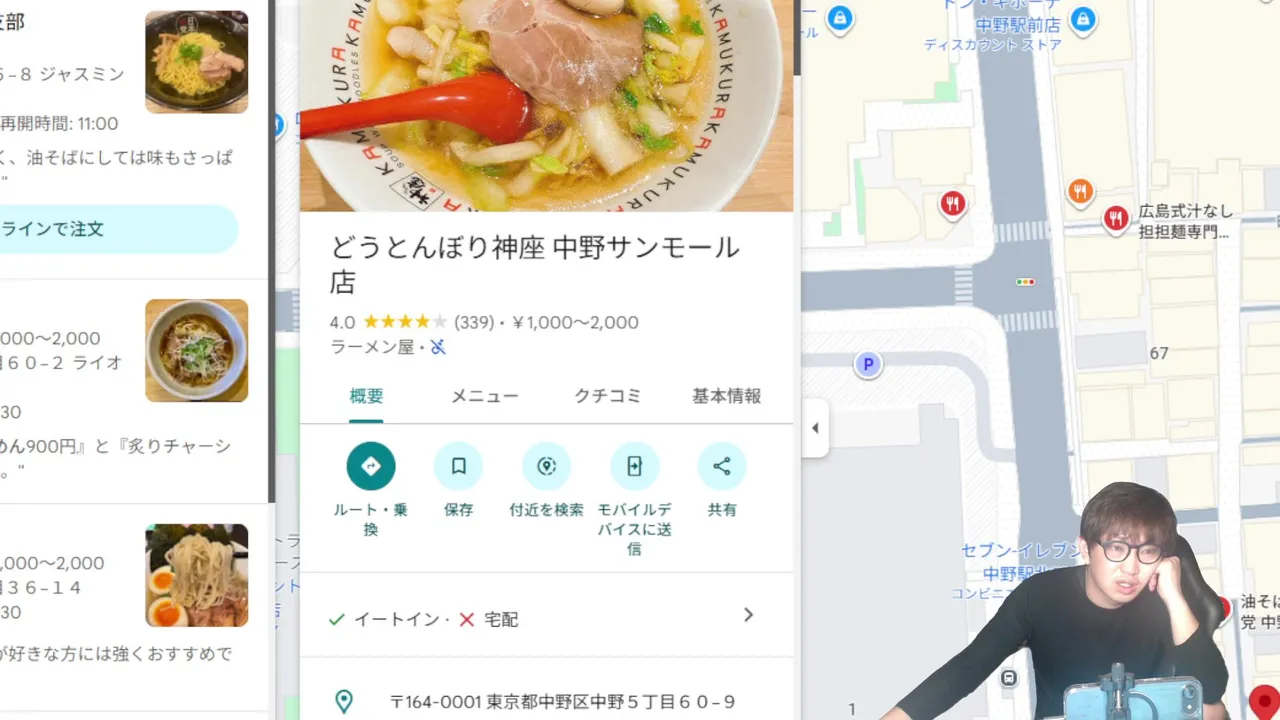This screenshot has height=720, width=1280.
Task: Switch to the 概要 tab
Action: tap(366, 396)
